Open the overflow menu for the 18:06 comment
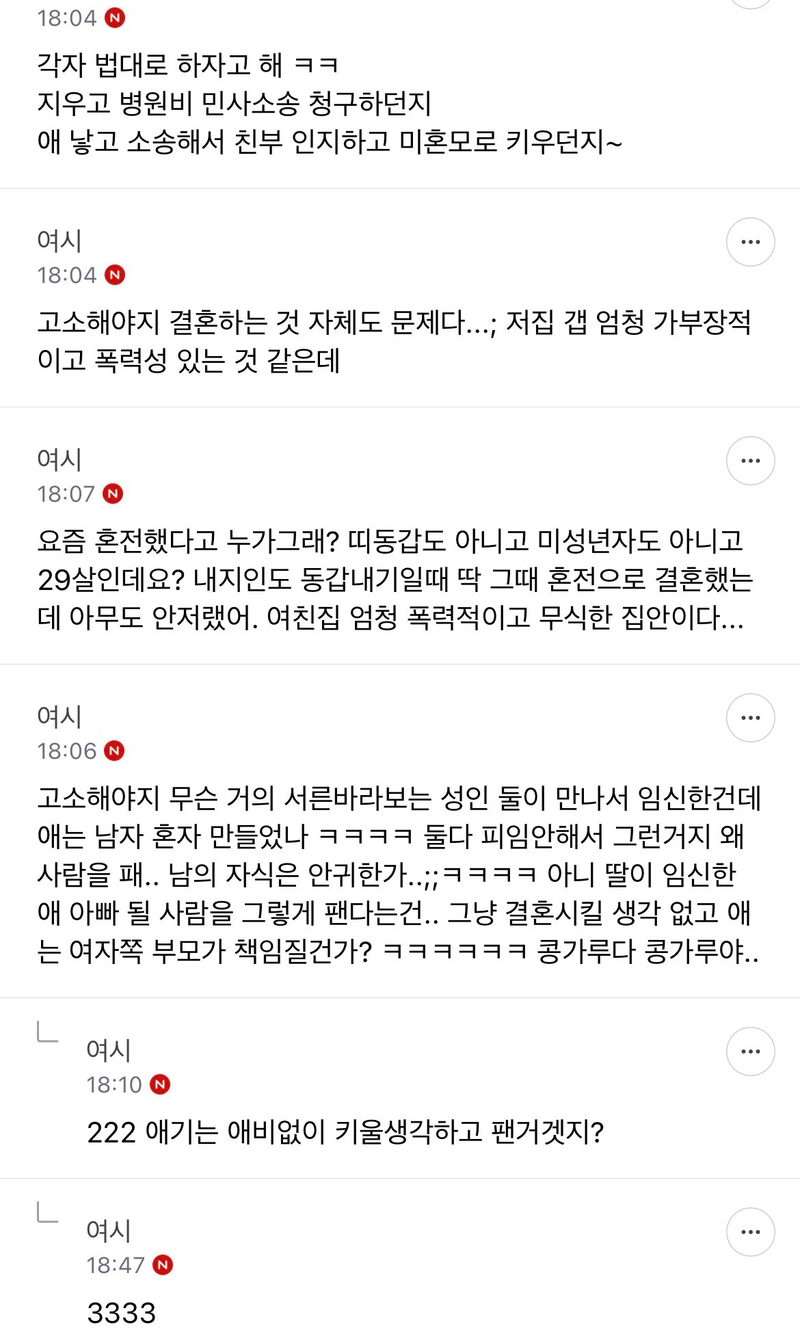Screen dimensions: 800x1329 click(x=750, y=717)
